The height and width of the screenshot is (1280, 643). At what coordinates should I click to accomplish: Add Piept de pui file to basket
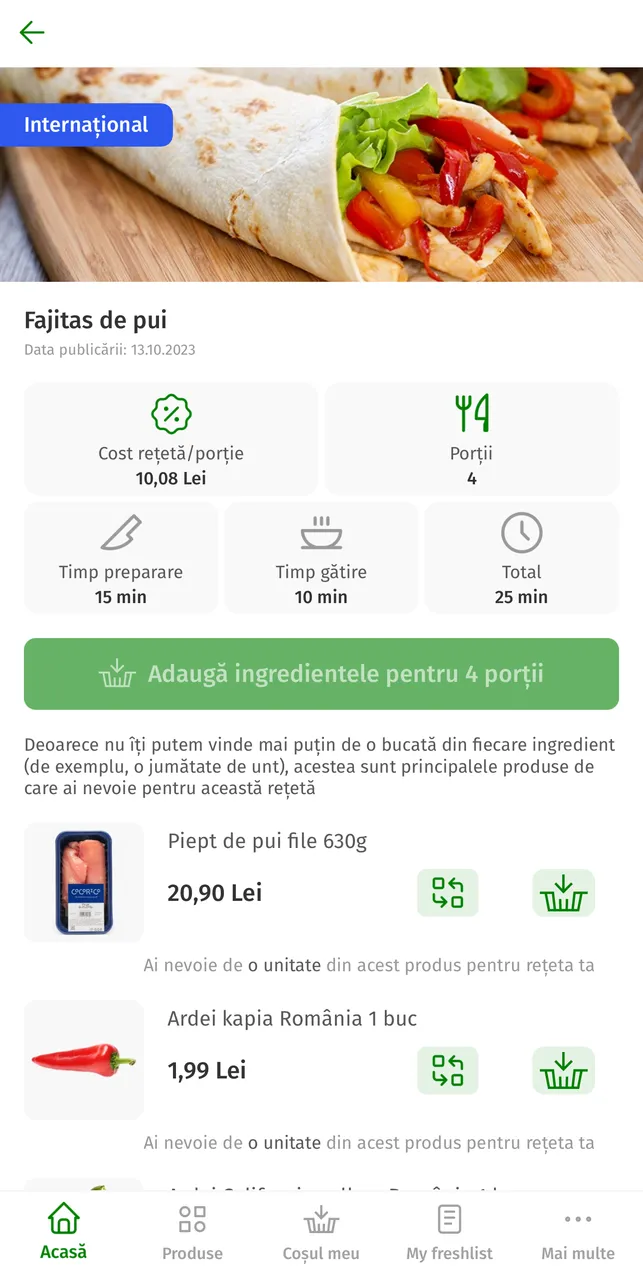[x=563, y=893]
